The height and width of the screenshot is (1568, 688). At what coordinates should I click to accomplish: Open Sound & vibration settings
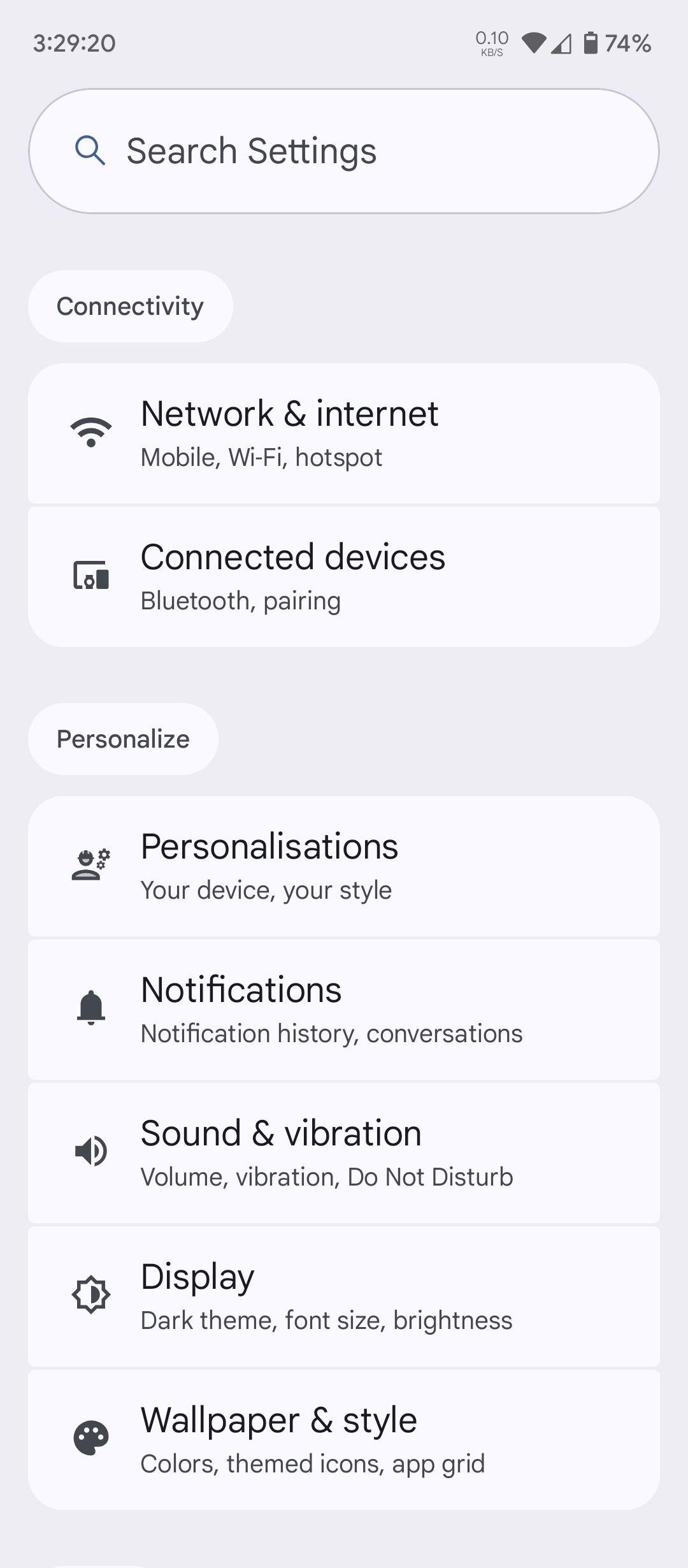(x=344, y=1153)
